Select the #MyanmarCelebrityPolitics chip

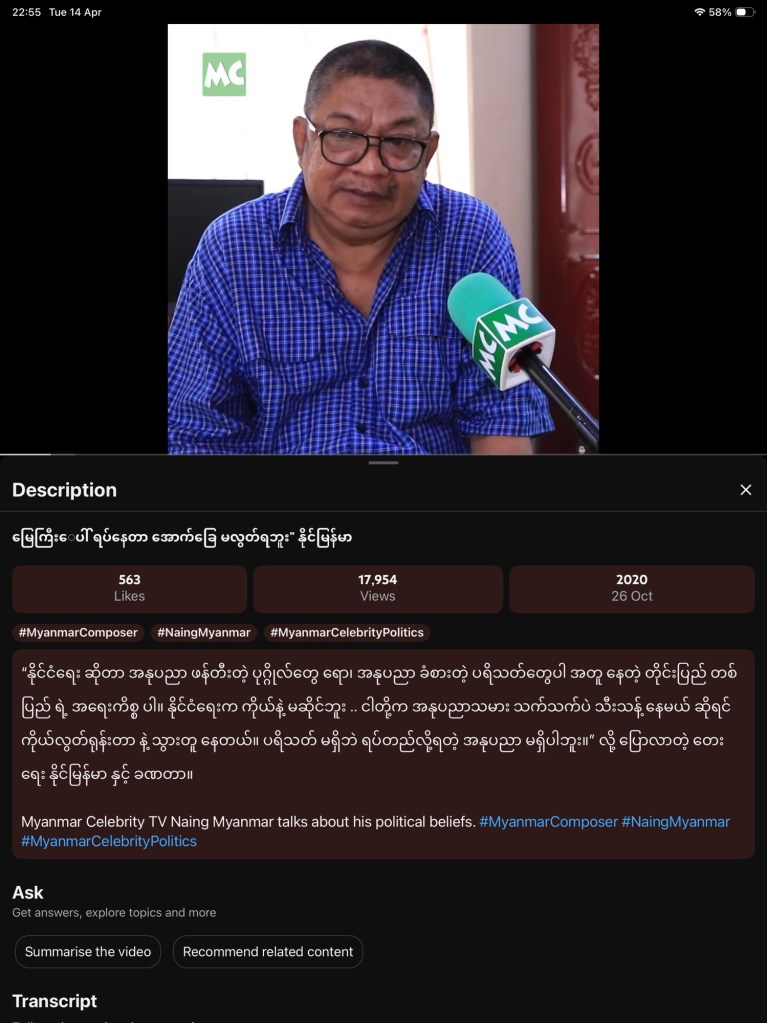(346, 633)
